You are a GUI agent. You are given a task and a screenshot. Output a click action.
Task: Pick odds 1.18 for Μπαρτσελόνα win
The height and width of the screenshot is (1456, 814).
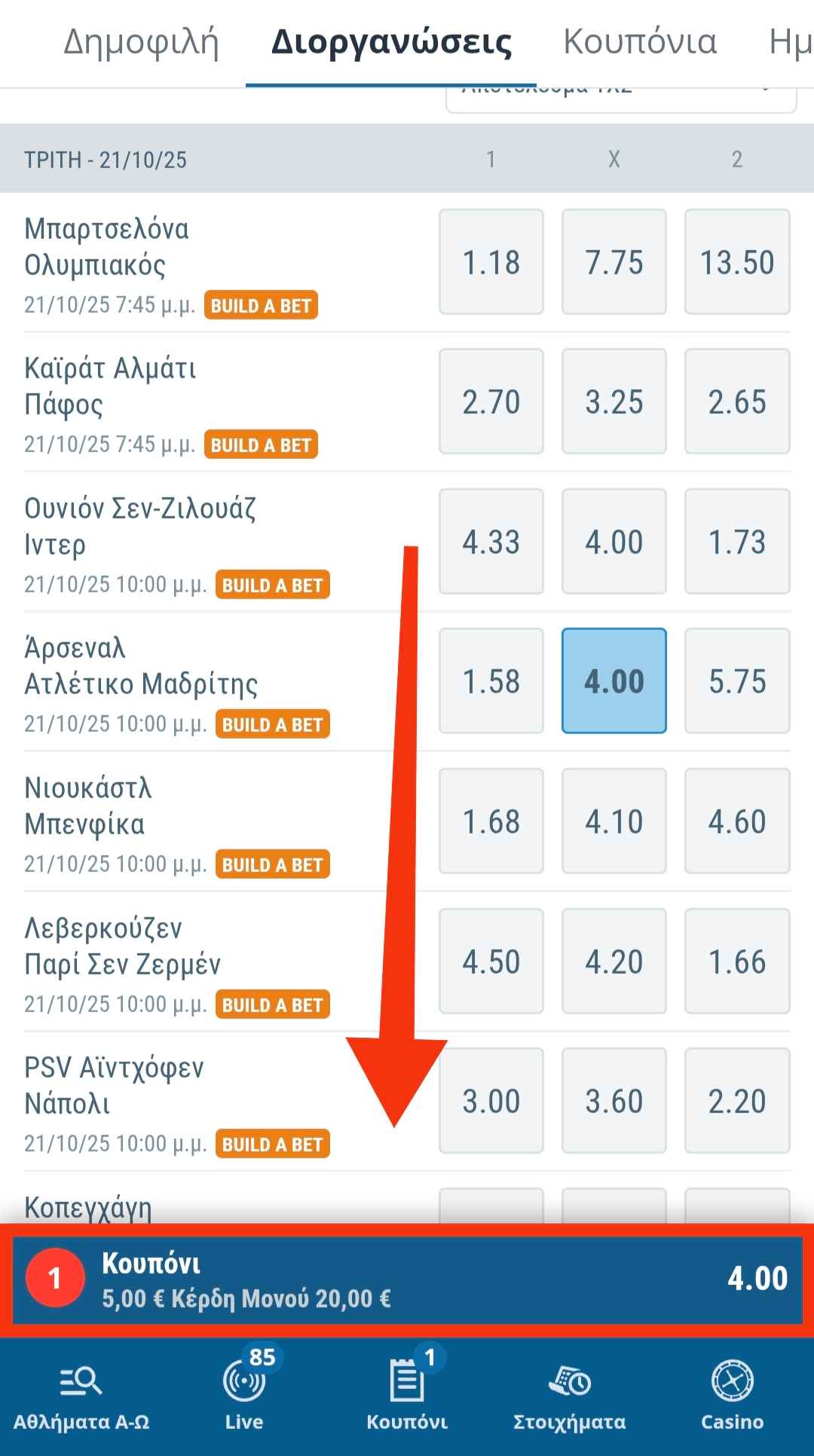click(x=491, y=262)
